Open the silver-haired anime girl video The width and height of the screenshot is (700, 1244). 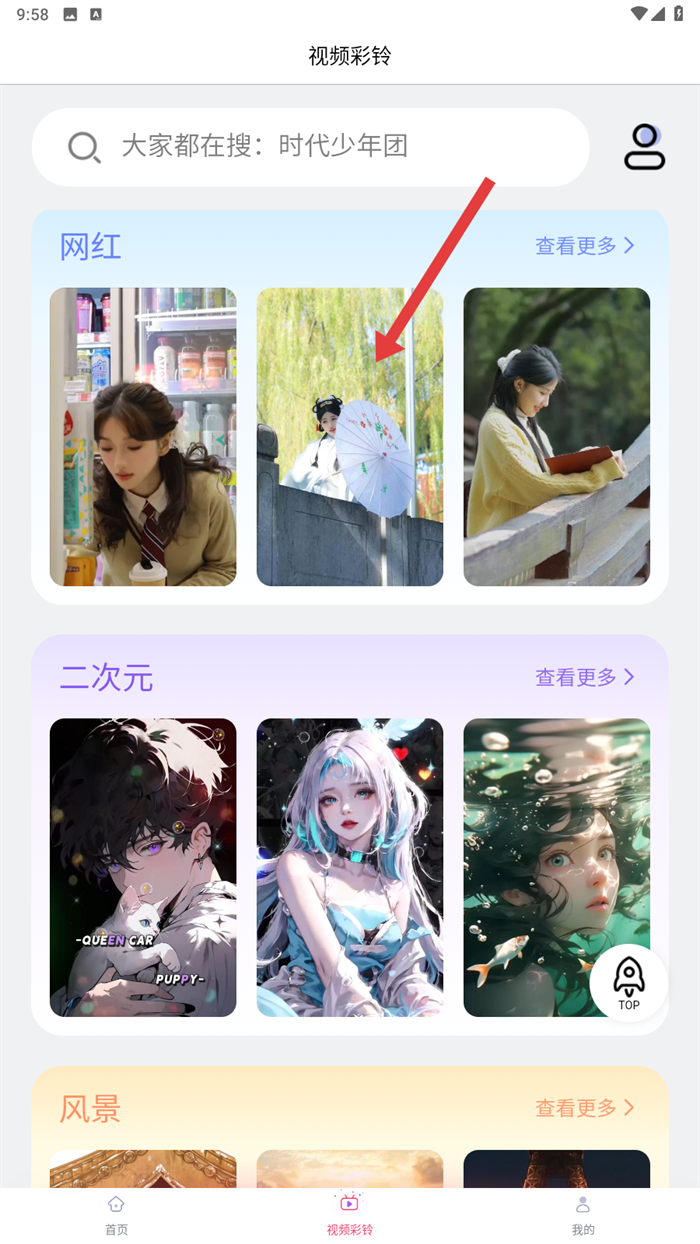pos(350,867)
